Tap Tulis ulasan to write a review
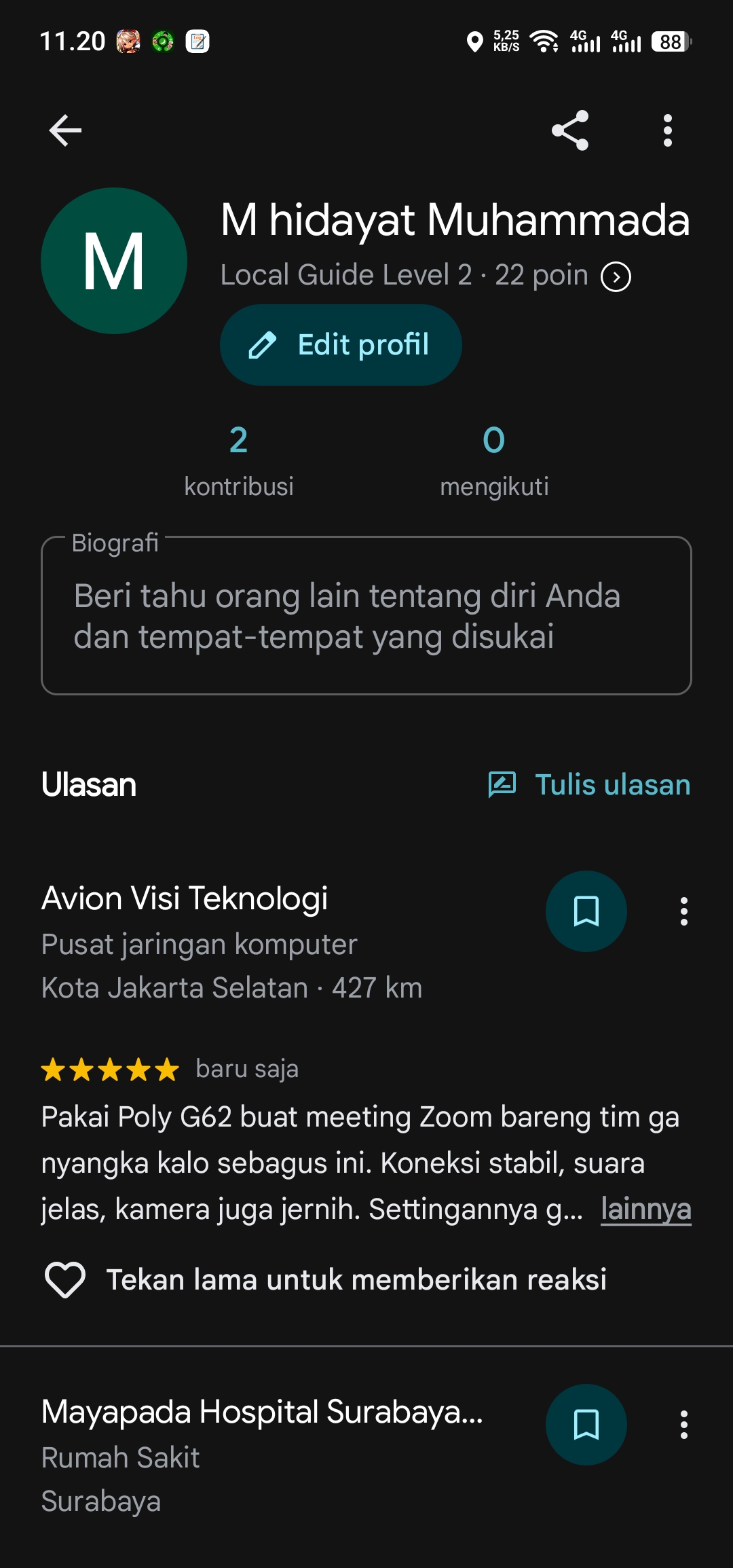 [x=589, y=785]
